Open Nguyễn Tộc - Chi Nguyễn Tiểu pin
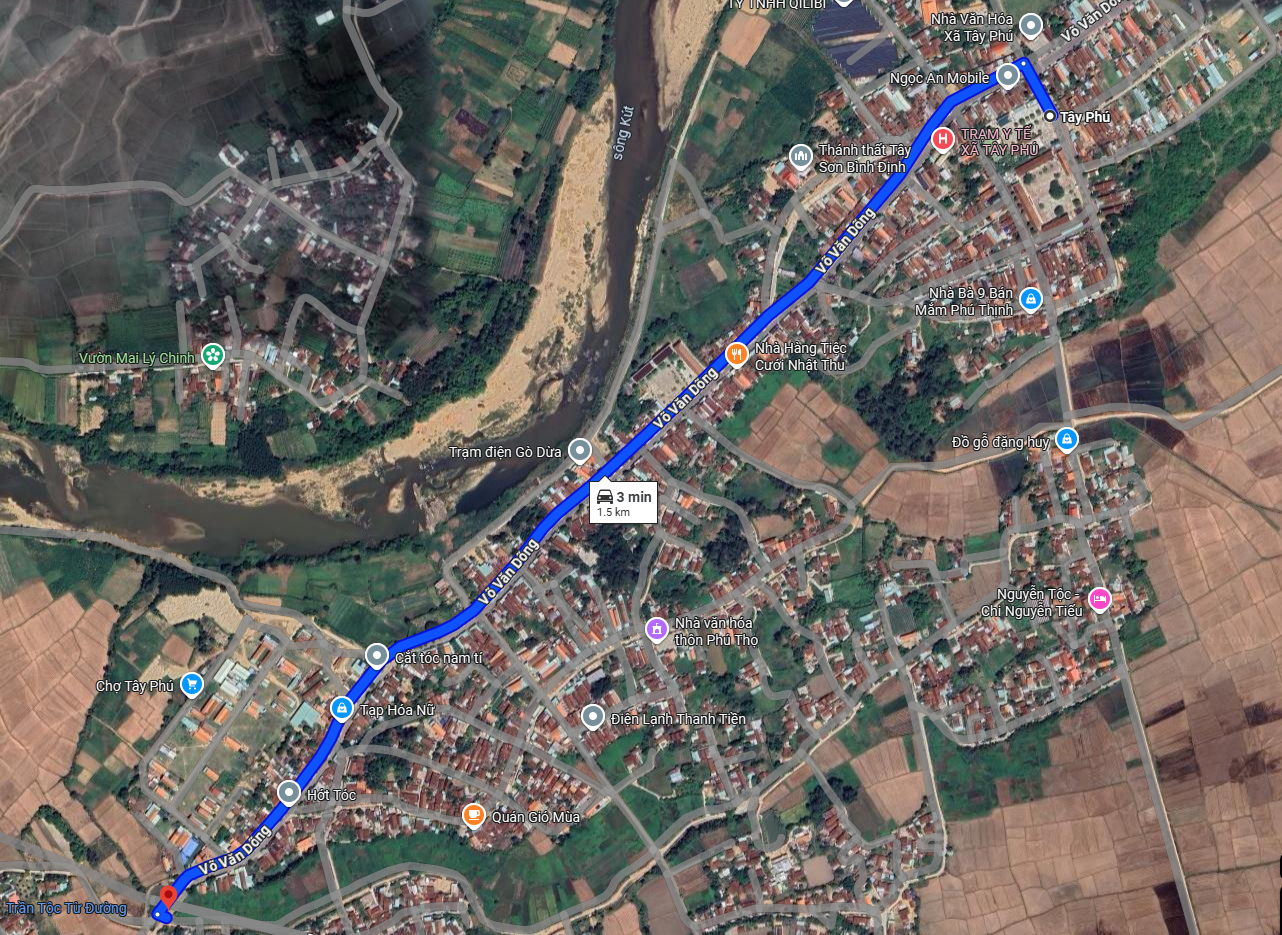 (1100, 599)
